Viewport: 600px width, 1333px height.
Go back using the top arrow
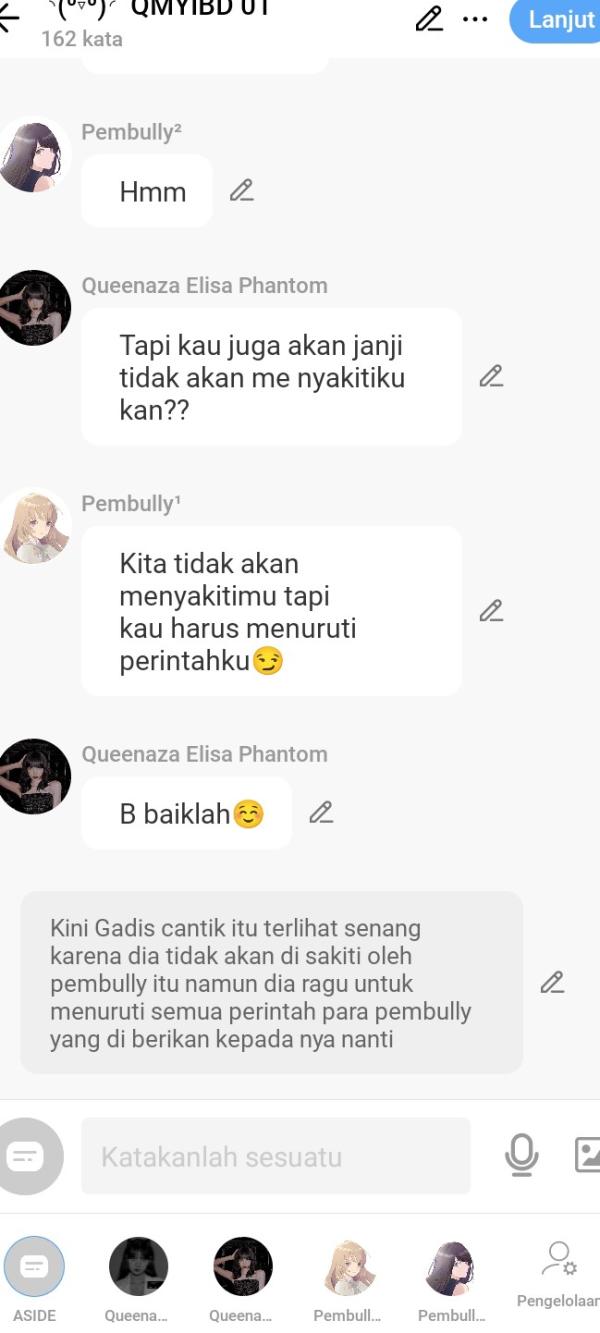(10, 19)
